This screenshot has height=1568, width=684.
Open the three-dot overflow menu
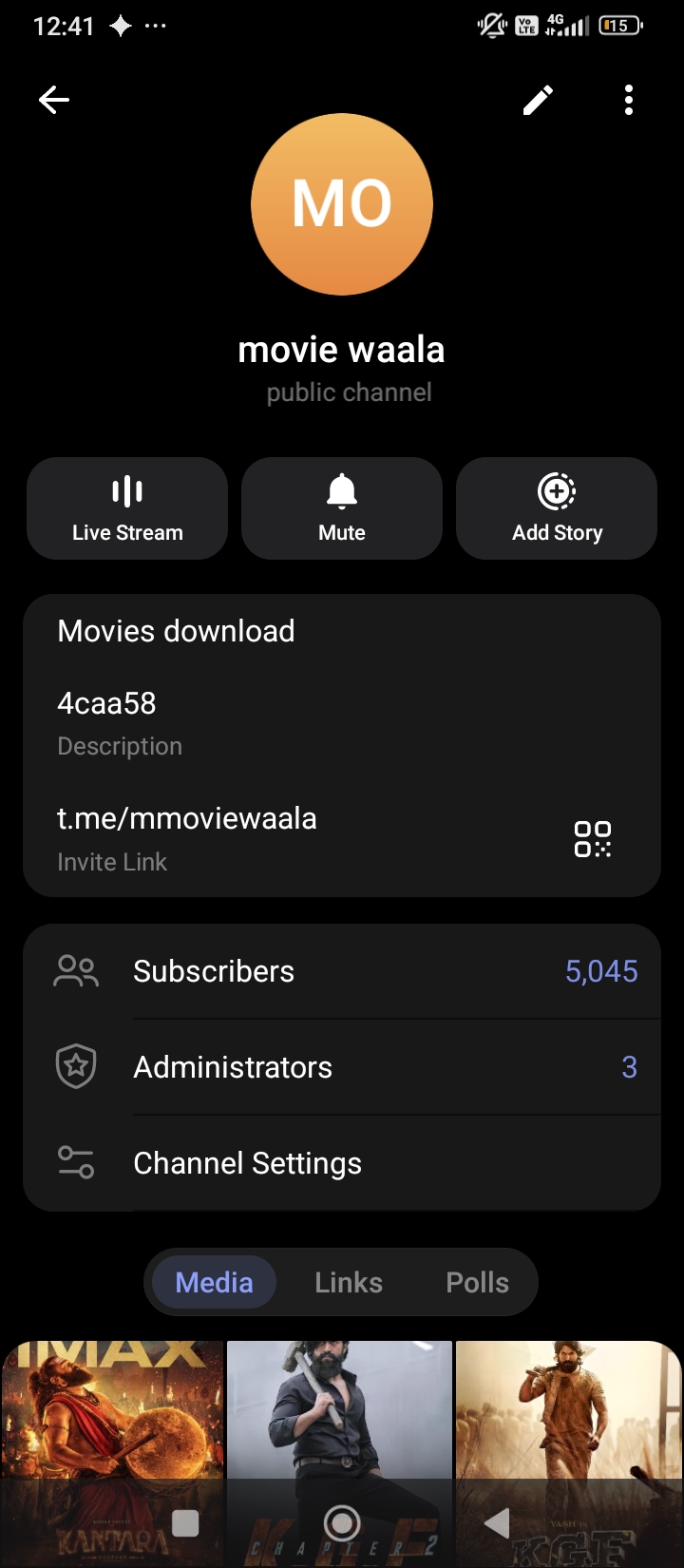[629, 100]
